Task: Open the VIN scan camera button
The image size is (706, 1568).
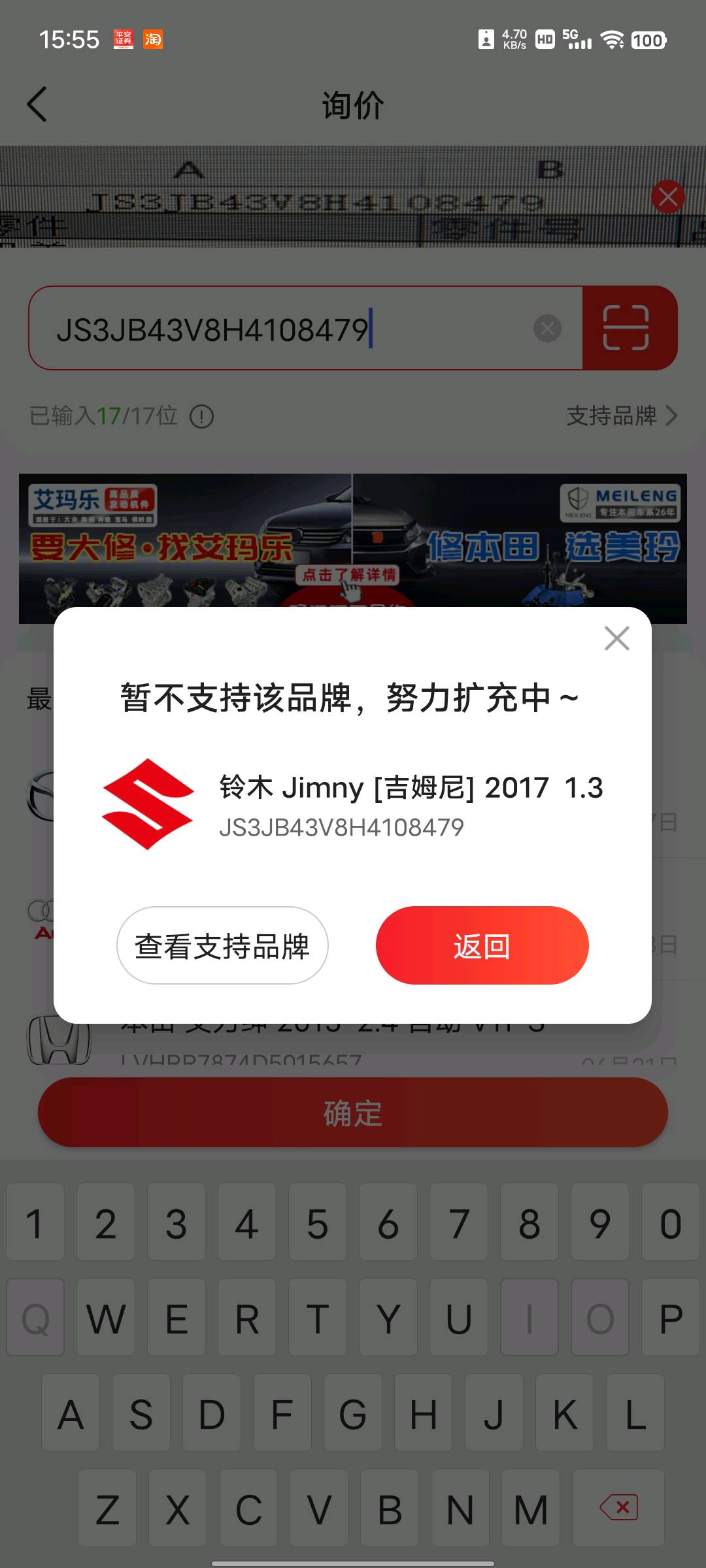Action: click(x=626, y=328)
